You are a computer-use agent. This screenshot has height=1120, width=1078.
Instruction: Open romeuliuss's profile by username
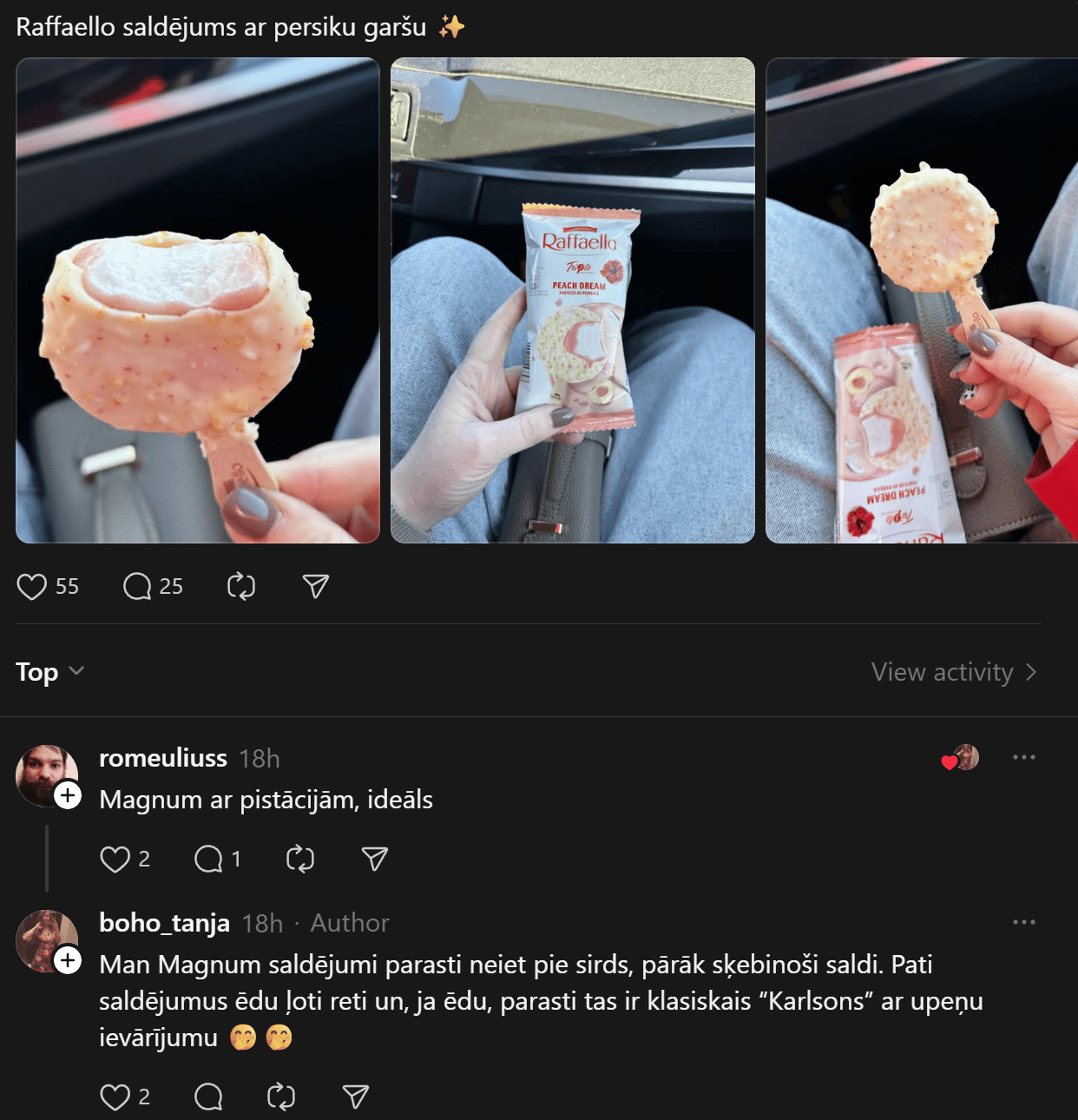coord(163,758)
